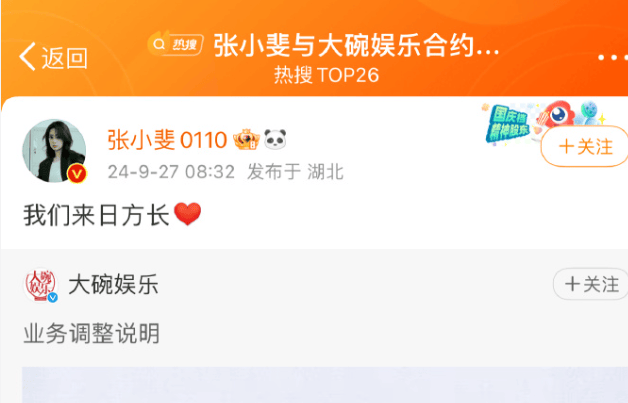Image resolution: width=628 pixels, height=403 pixels.
Task: Follow 张小斐 with the 关注 button
Action: [587, 146]
